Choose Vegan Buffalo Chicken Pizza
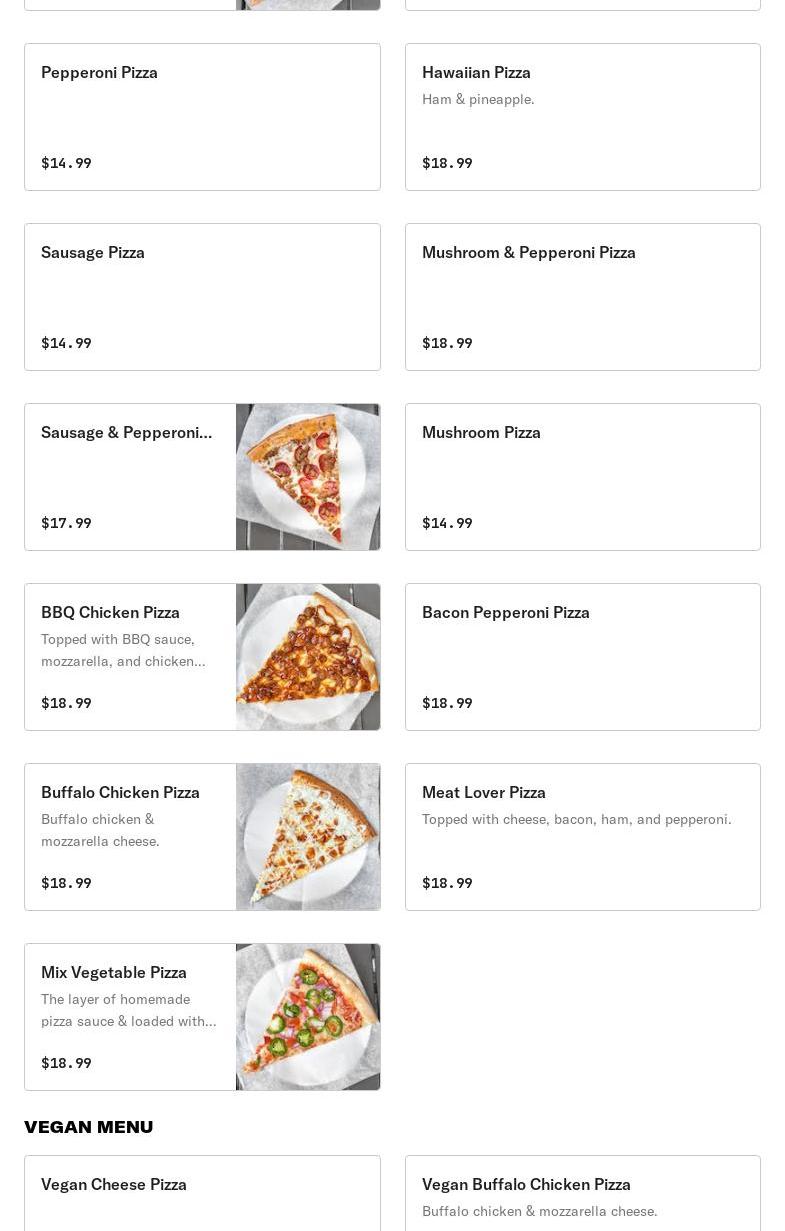Image resolution: width=785 pixels, height=1231 pixels. [582, 1194]
